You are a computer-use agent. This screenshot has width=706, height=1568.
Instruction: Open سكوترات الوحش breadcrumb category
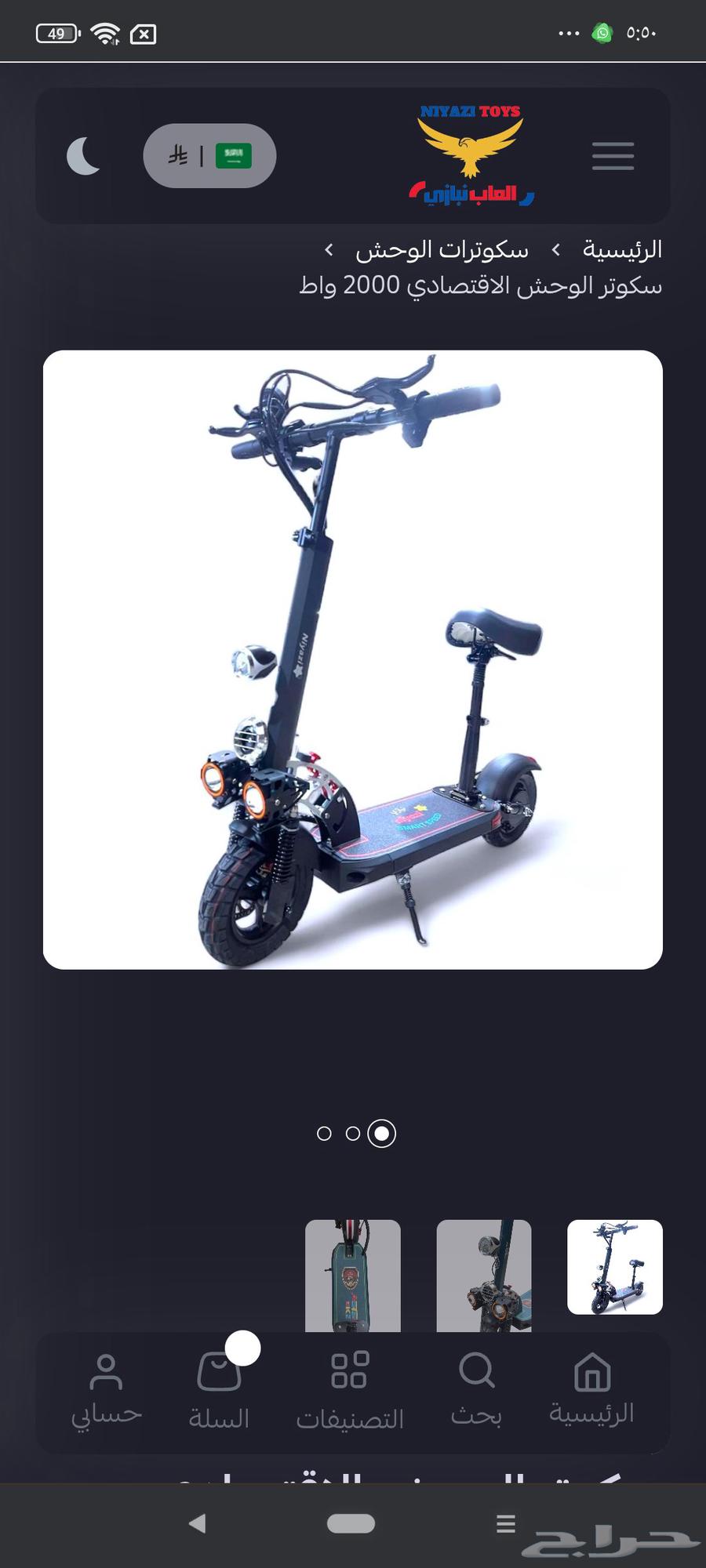coord(442,249)
